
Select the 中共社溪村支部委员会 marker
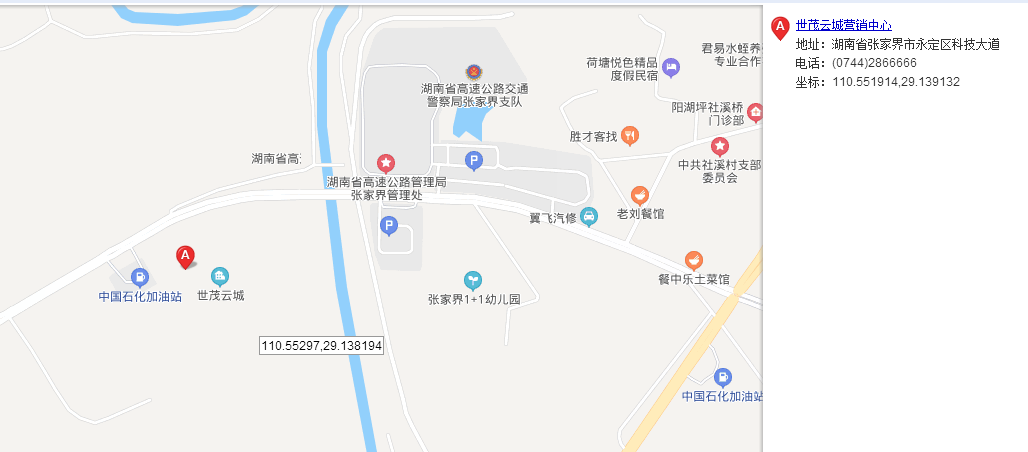point(719,147)
